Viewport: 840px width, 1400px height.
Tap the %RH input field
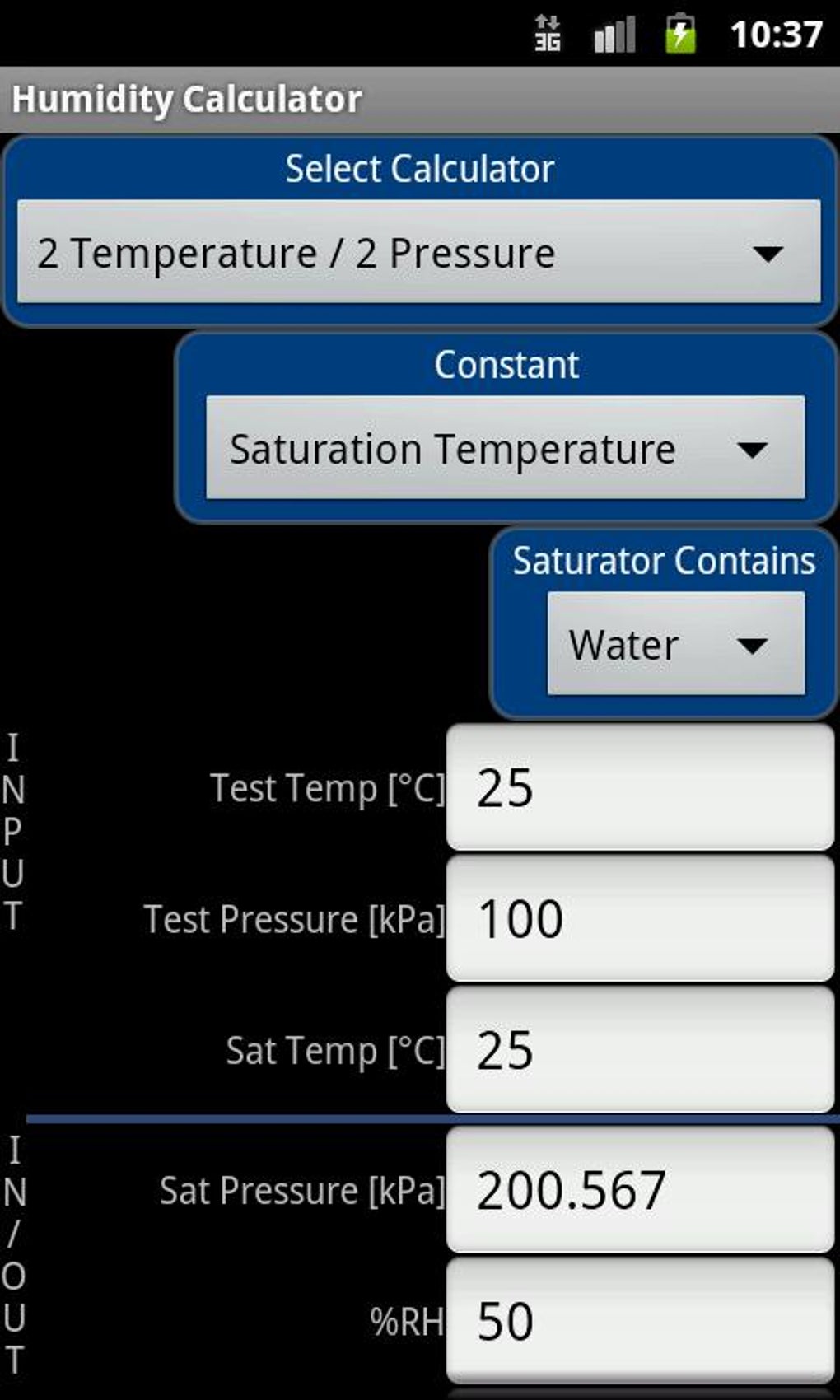[640, 1320]
